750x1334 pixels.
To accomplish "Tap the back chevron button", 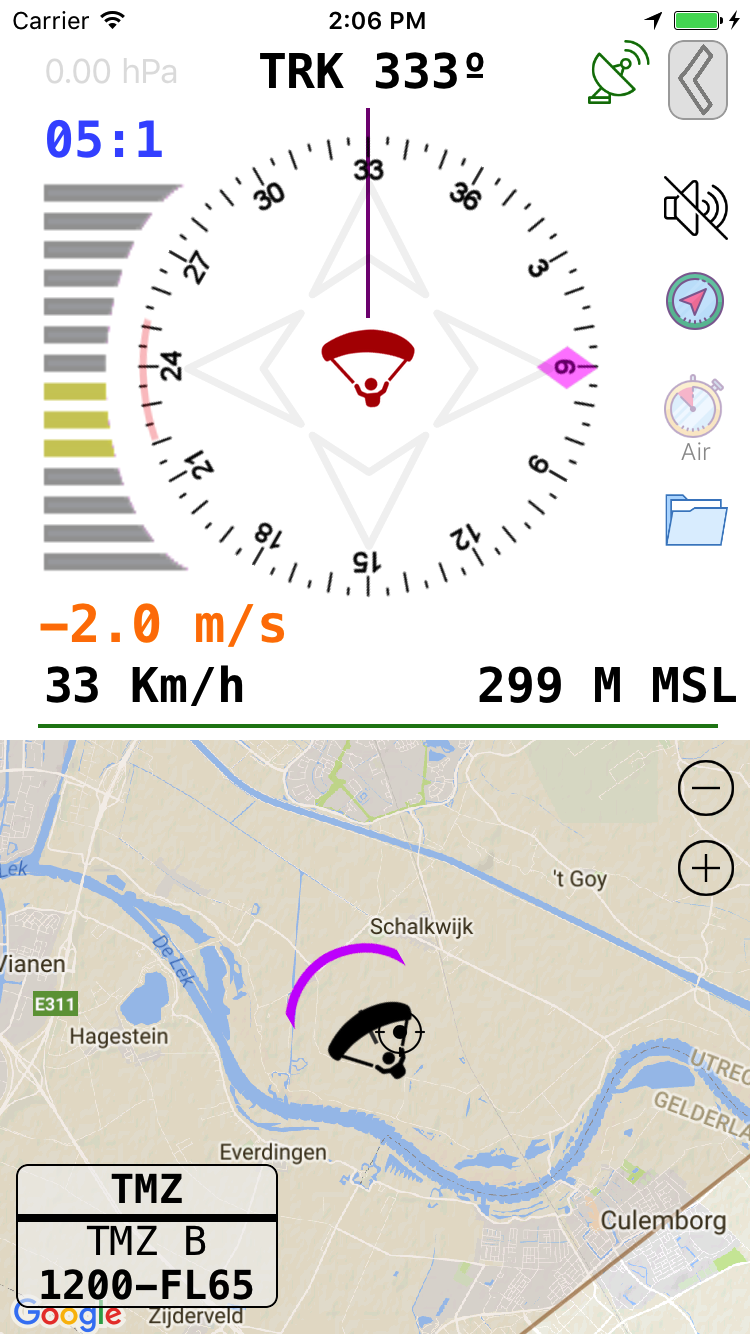I will point(697,81).
